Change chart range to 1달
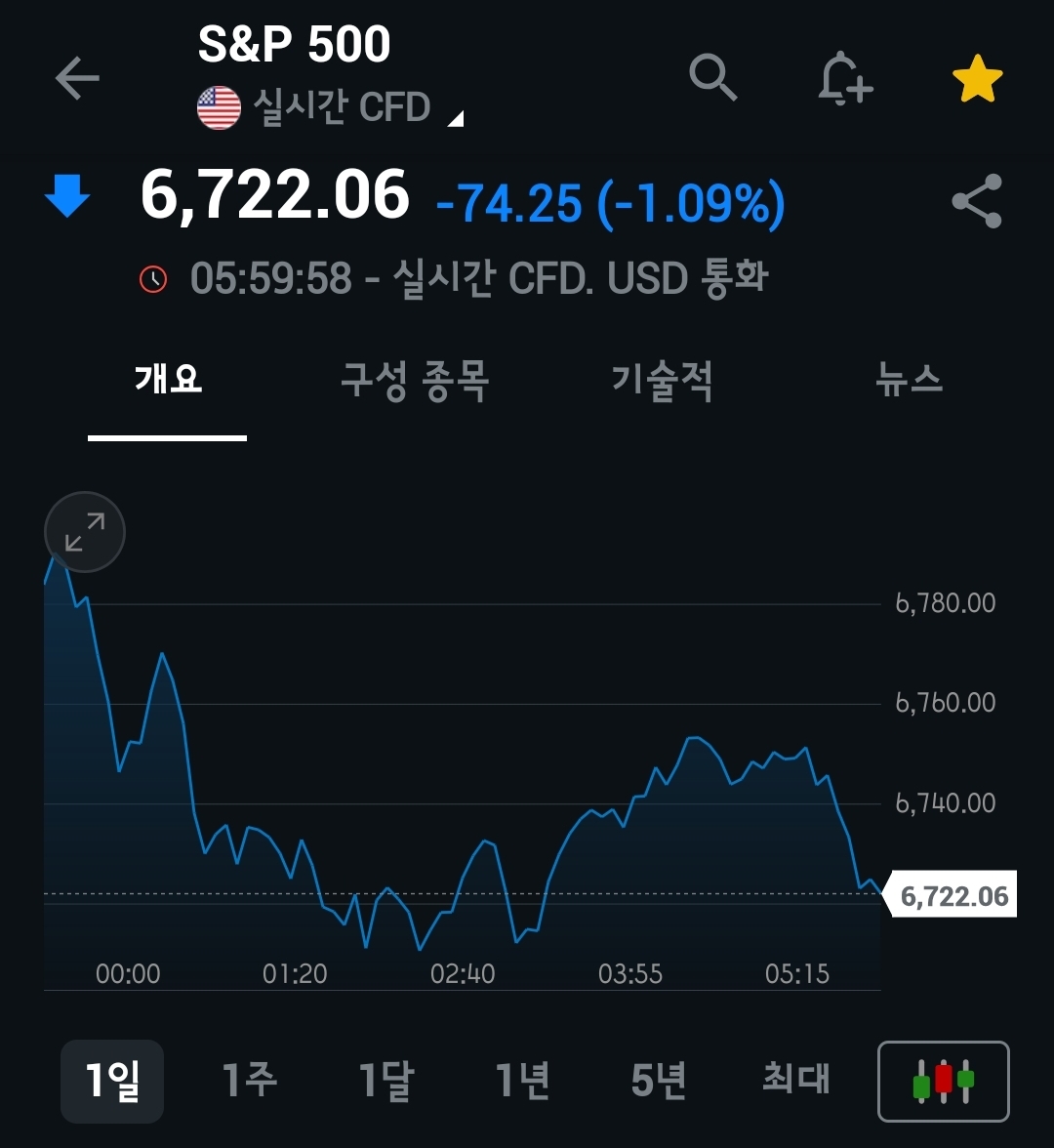 pyautogui.click(x=386, y=1081)
